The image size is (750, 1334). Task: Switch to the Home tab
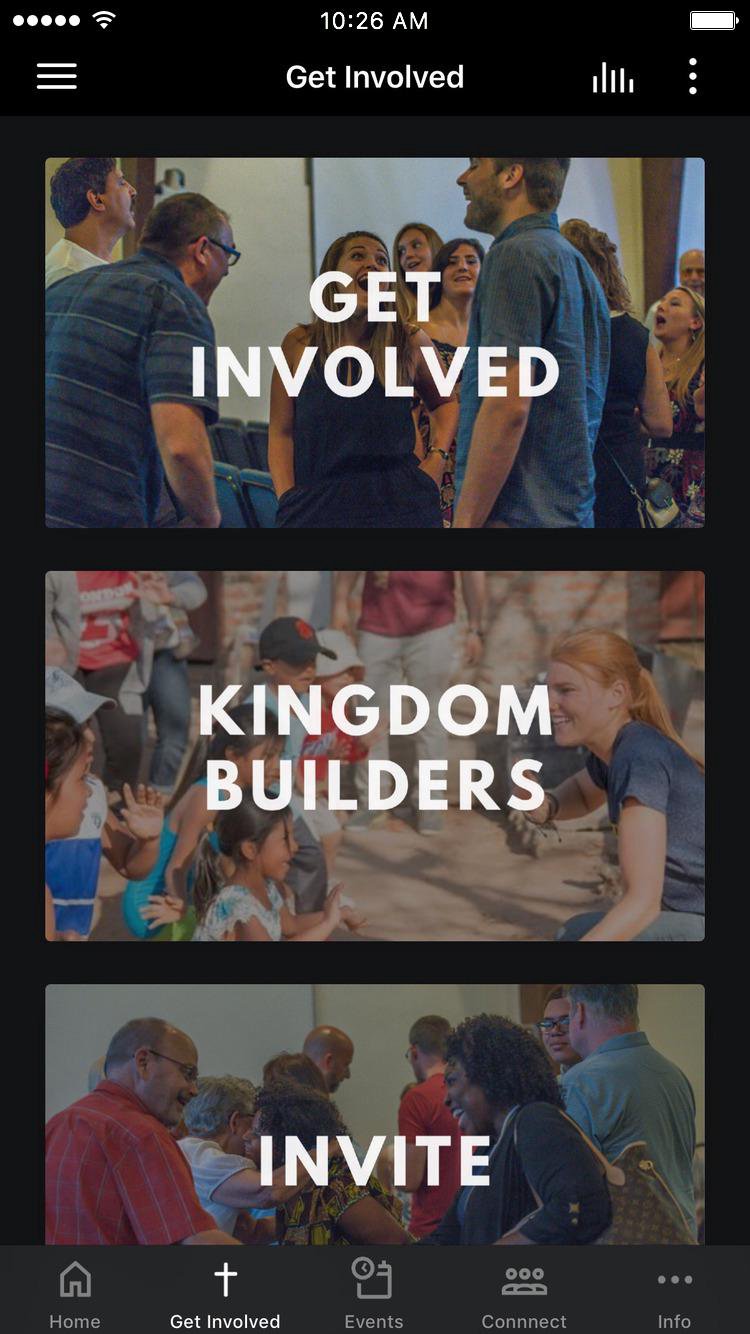pos(75,1292)
